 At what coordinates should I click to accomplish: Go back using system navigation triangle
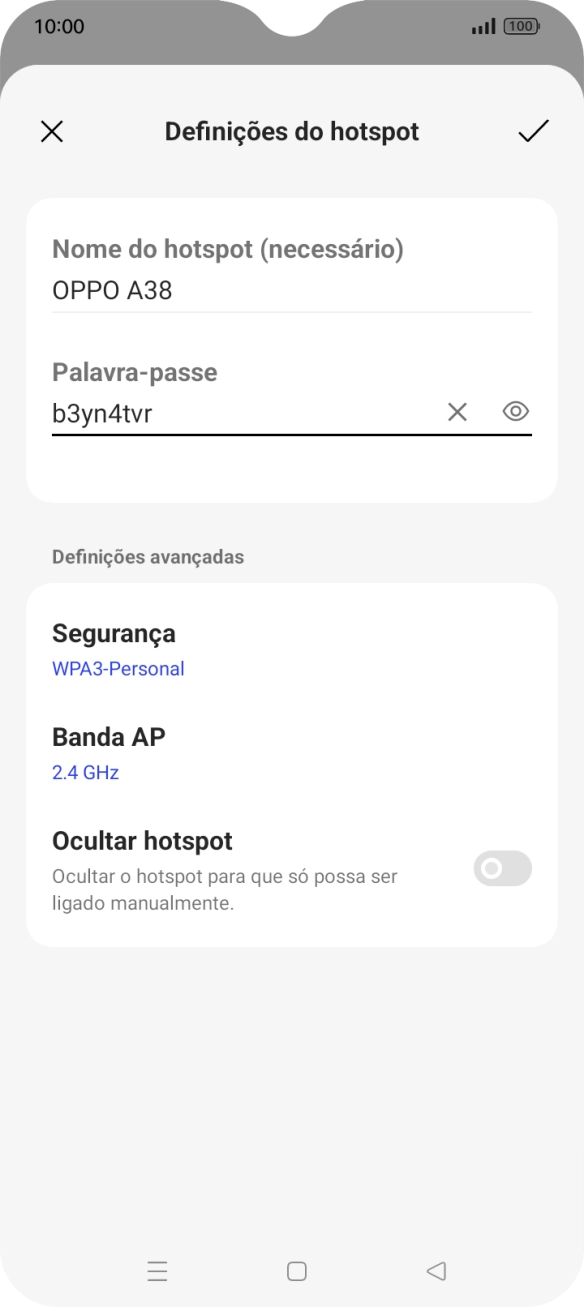click(436, 1271)
